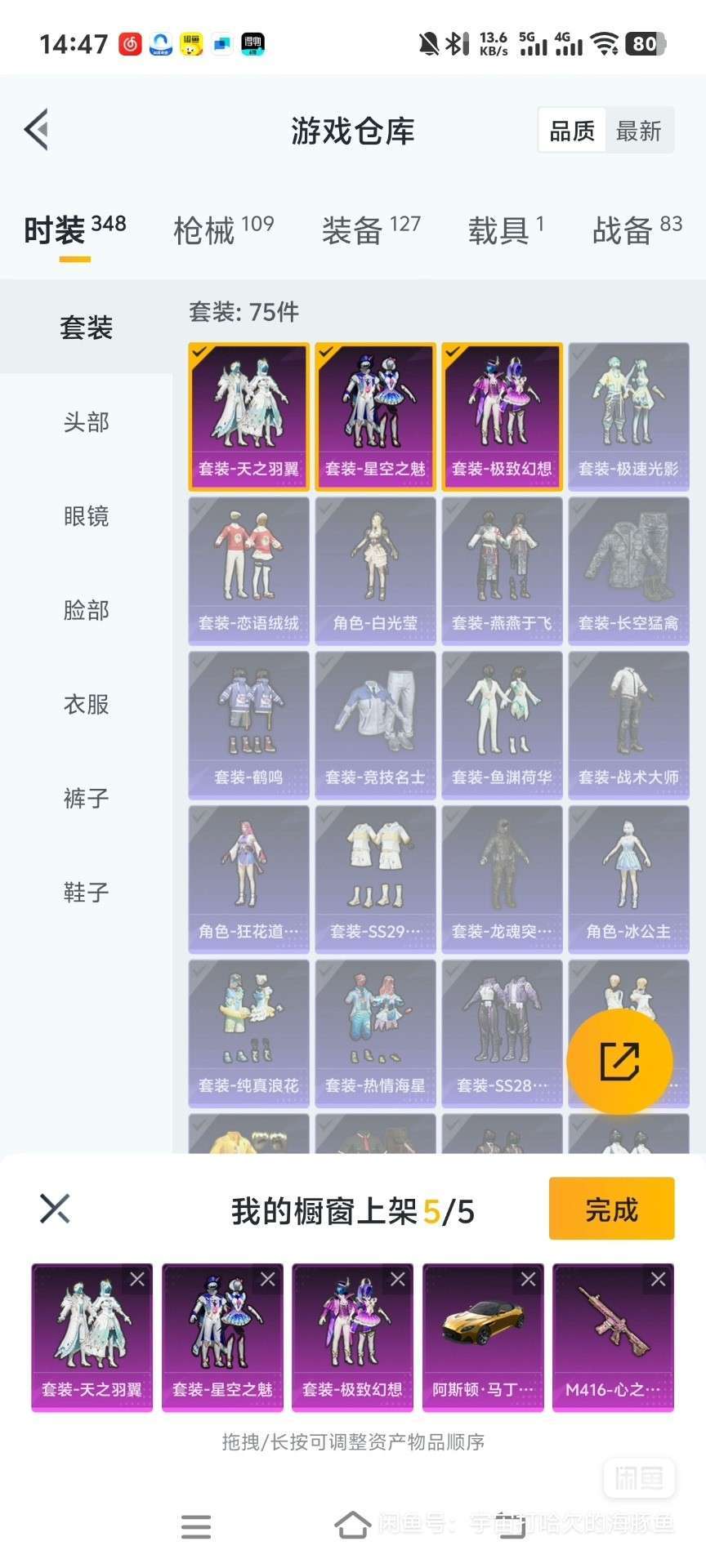Switch to the 载具 tab
The width and height of the screenshot is (706, 1568).
point(506,230)
